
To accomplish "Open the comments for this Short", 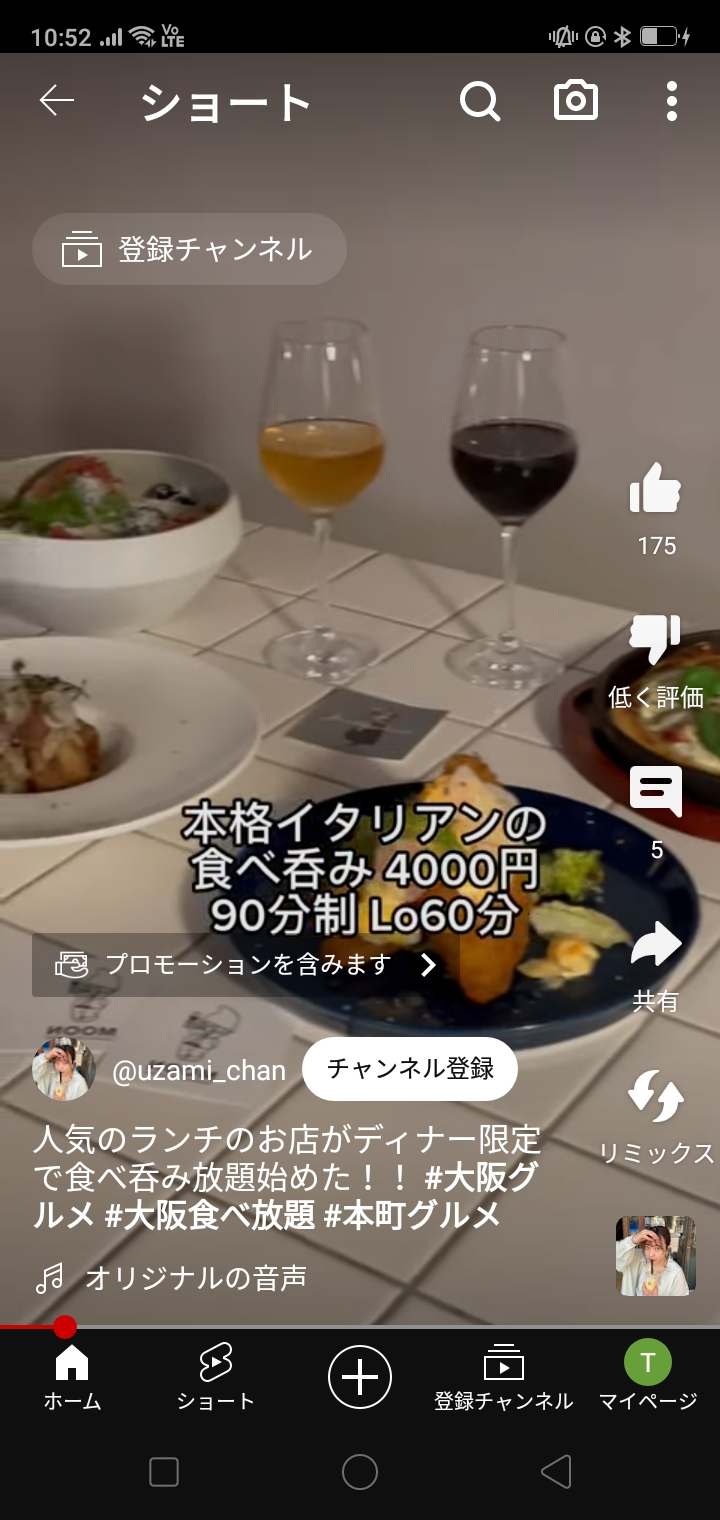I will pyautogui.click(x=656, y=792).
